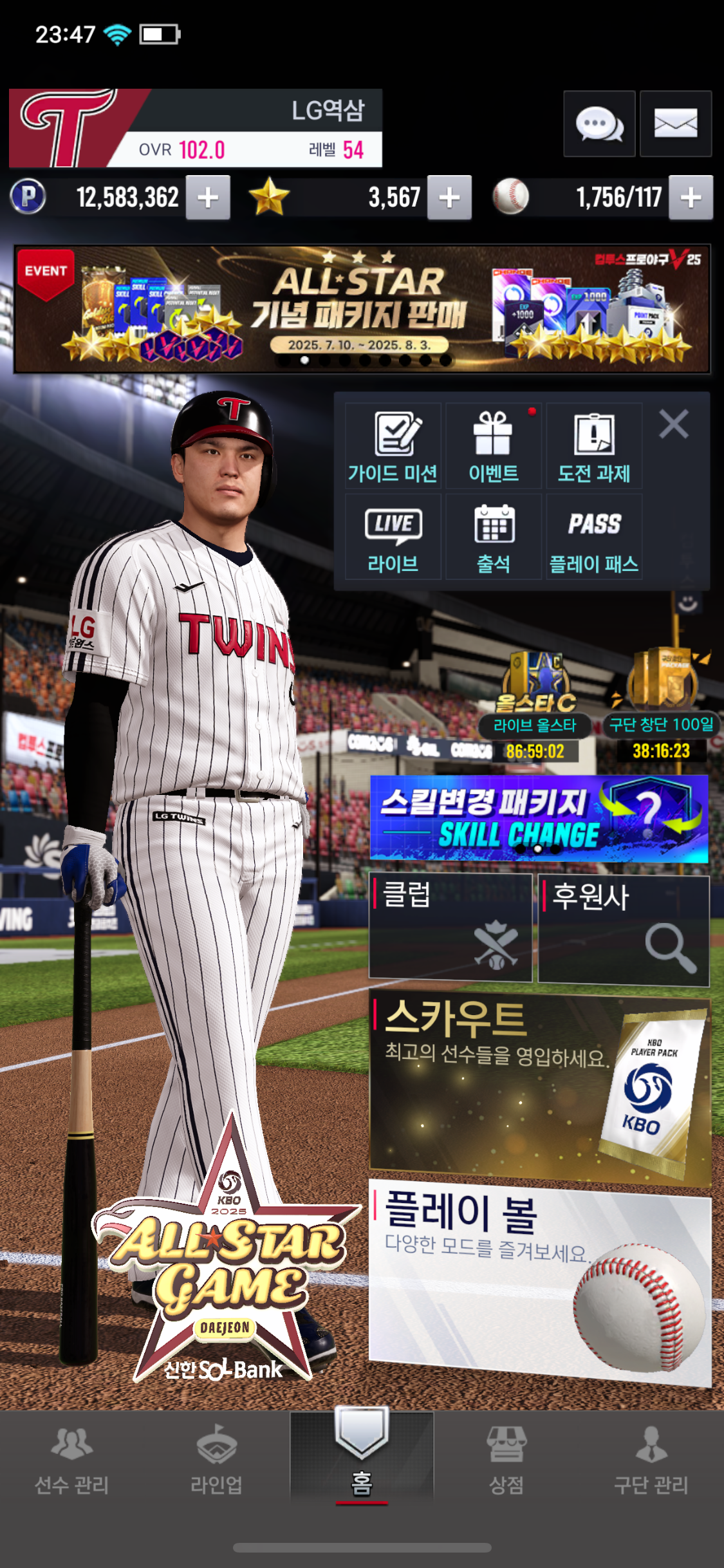Add stars with the plus button
The width and height of the screenshot is (724, 1568).
(449, 198)
